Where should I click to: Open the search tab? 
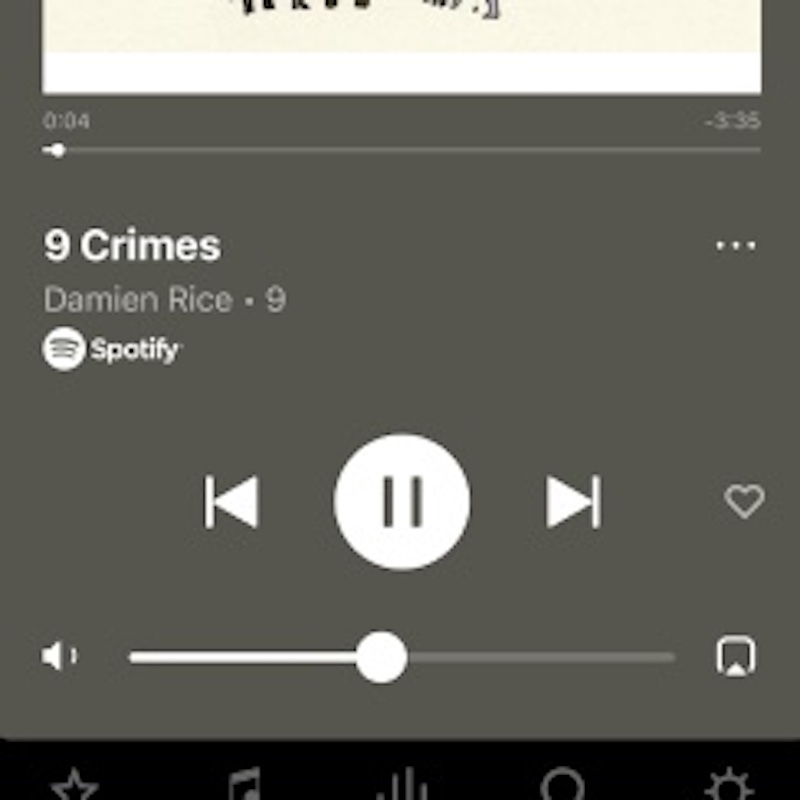(x=563, y=785)
